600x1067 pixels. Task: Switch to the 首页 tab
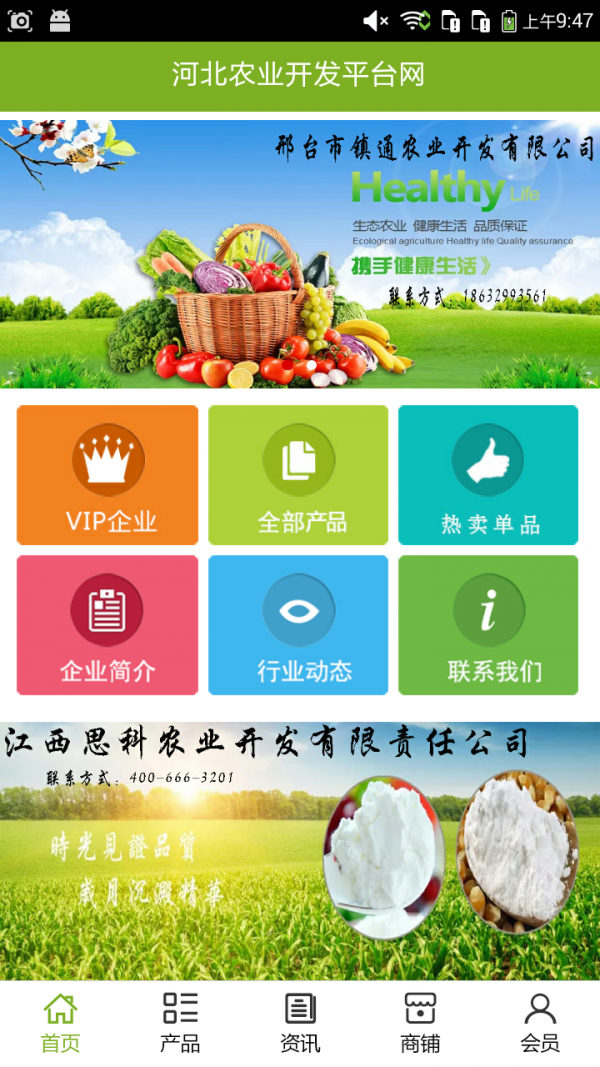coord(60,1023)
